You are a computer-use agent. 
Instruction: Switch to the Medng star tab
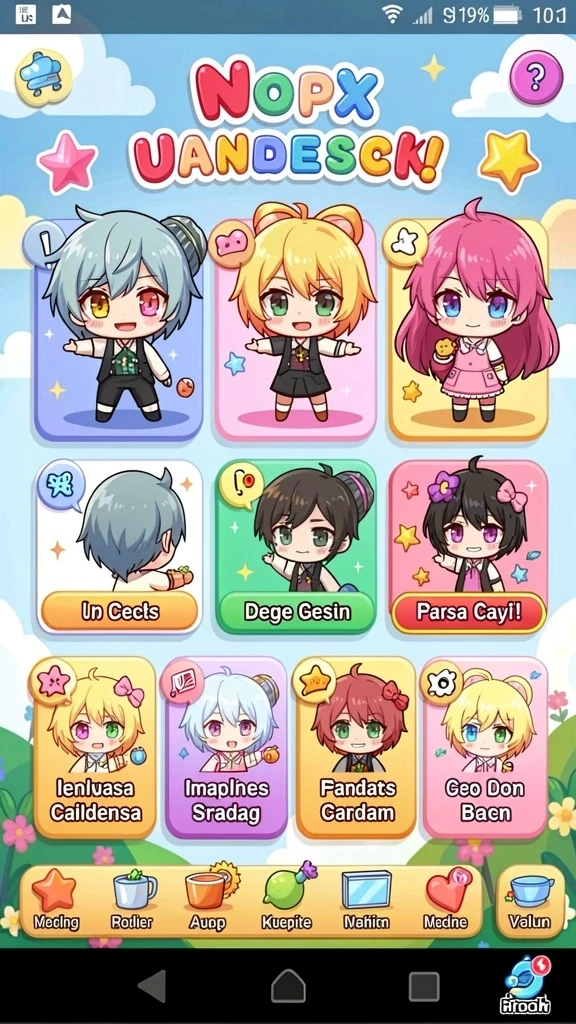(56, 901)
